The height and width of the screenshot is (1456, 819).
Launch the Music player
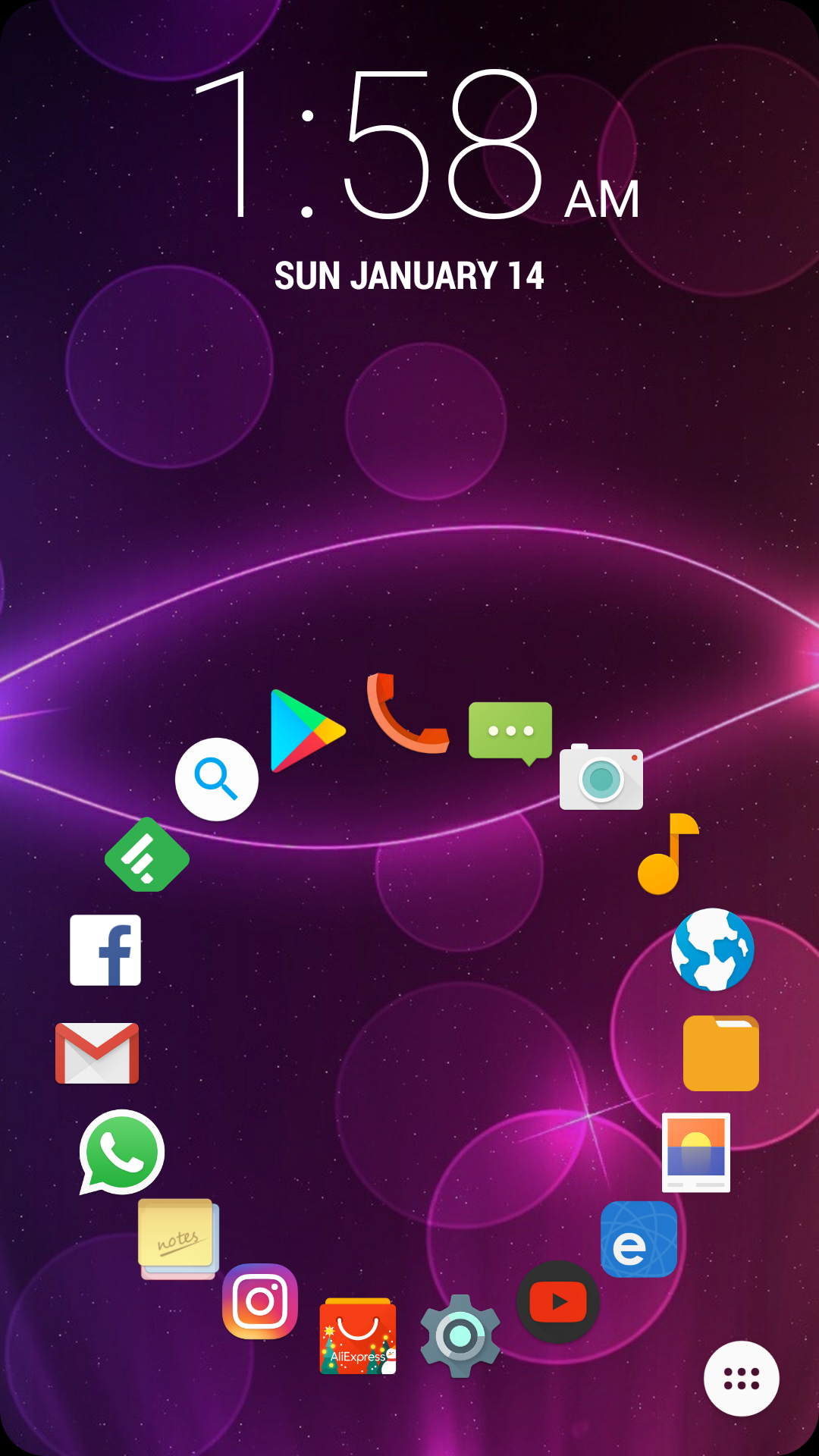pos(668,855)
